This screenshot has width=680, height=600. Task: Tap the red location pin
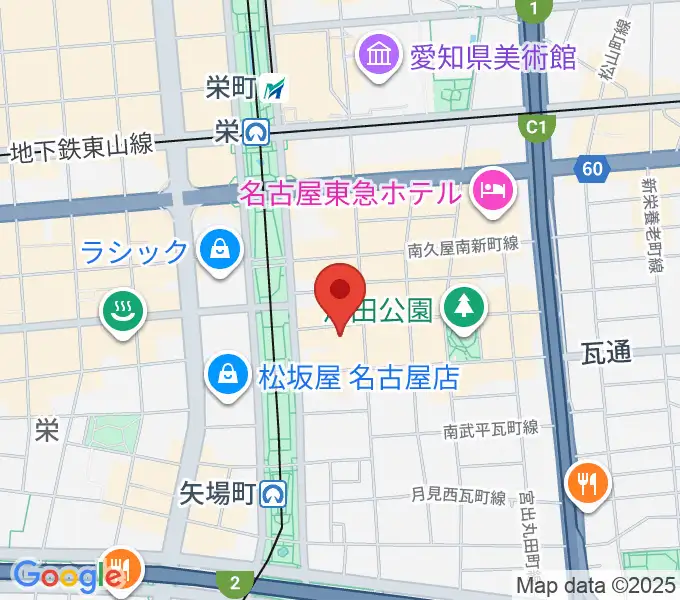point(340,293)
